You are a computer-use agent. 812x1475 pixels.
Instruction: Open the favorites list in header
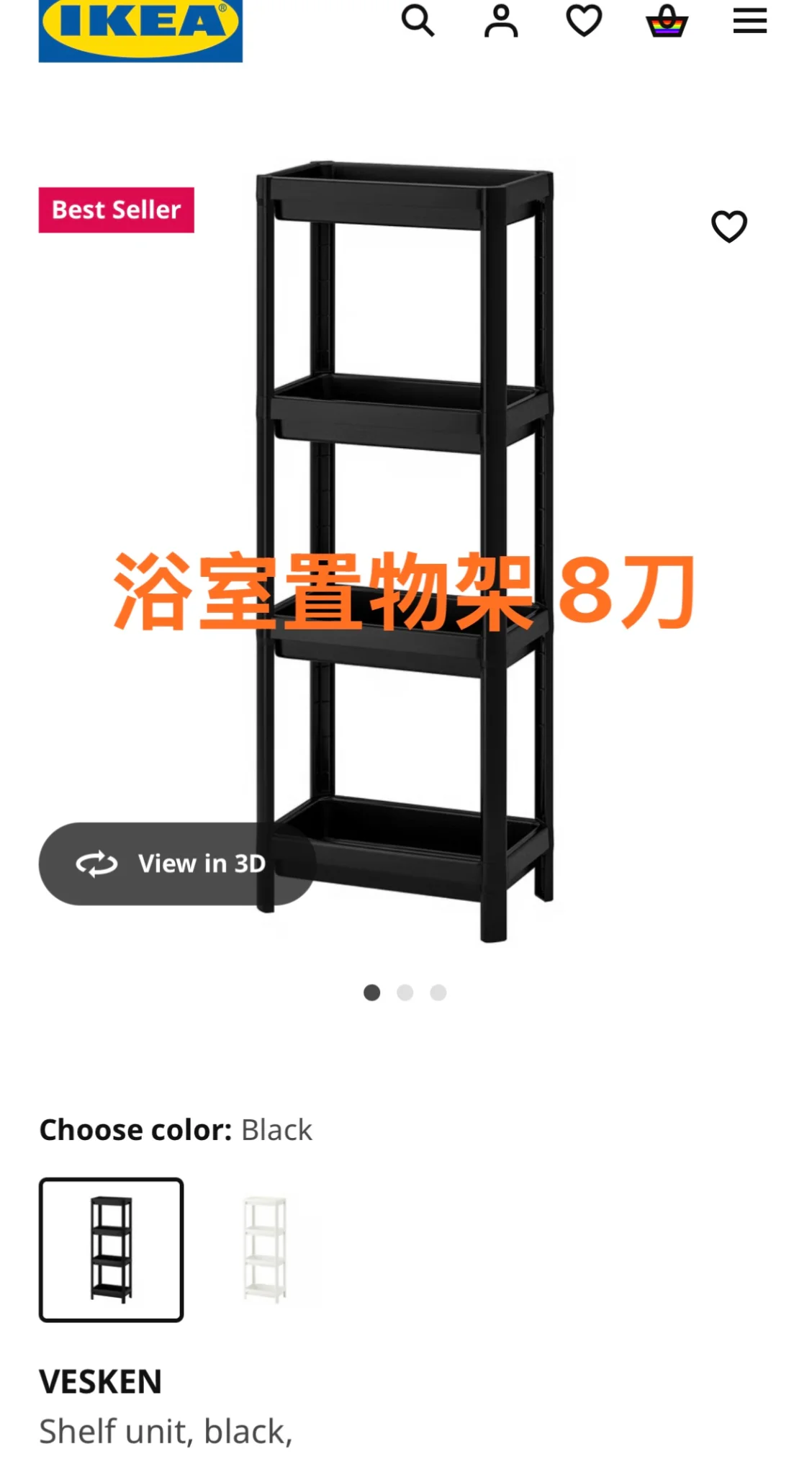tap(584, 20)
